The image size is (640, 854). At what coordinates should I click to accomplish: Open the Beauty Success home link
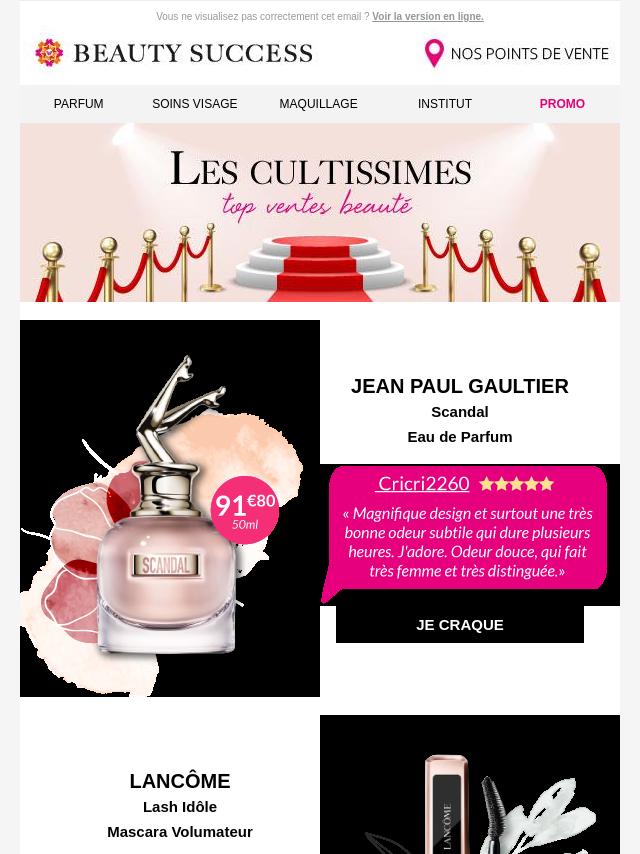[x=174, y=53]
